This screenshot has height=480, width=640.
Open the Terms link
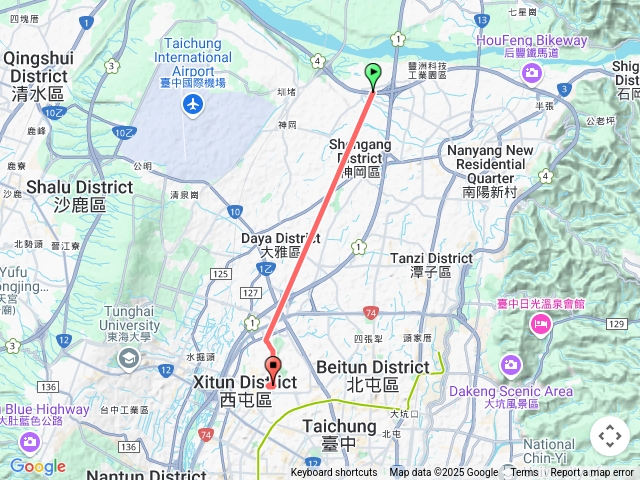click(x=524, y=473)
